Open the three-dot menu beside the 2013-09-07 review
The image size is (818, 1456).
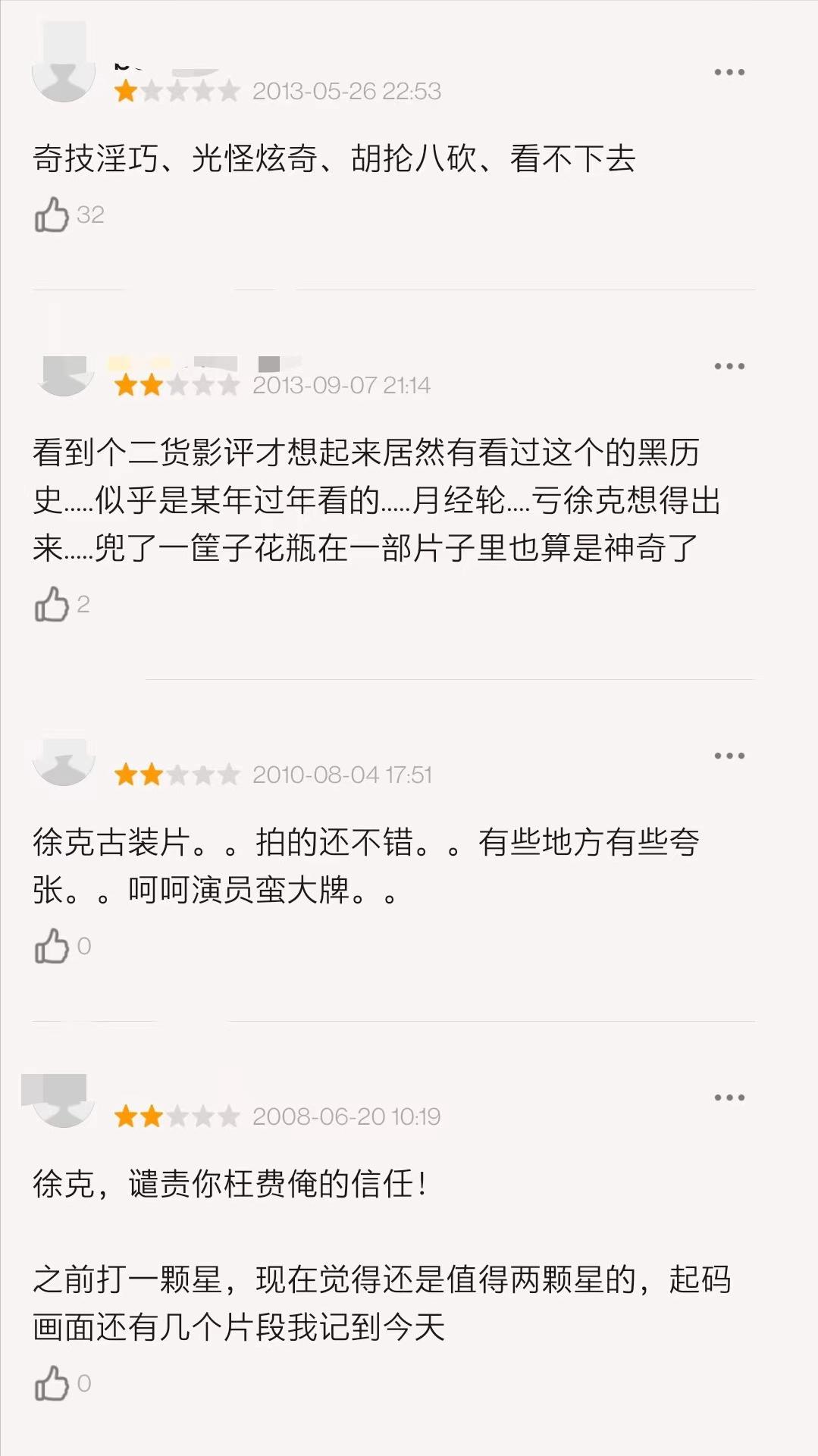tap(727, 366)
